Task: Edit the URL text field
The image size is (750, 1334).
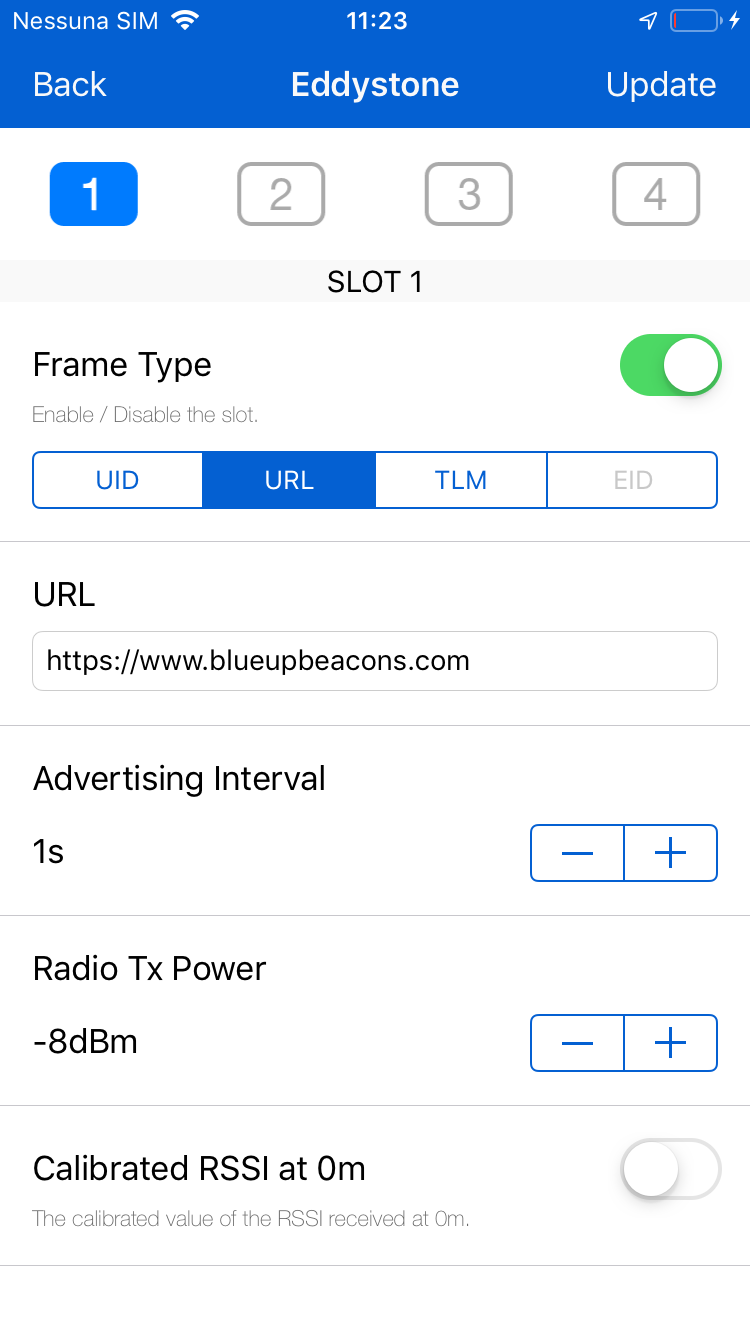Action: point(375,661)
